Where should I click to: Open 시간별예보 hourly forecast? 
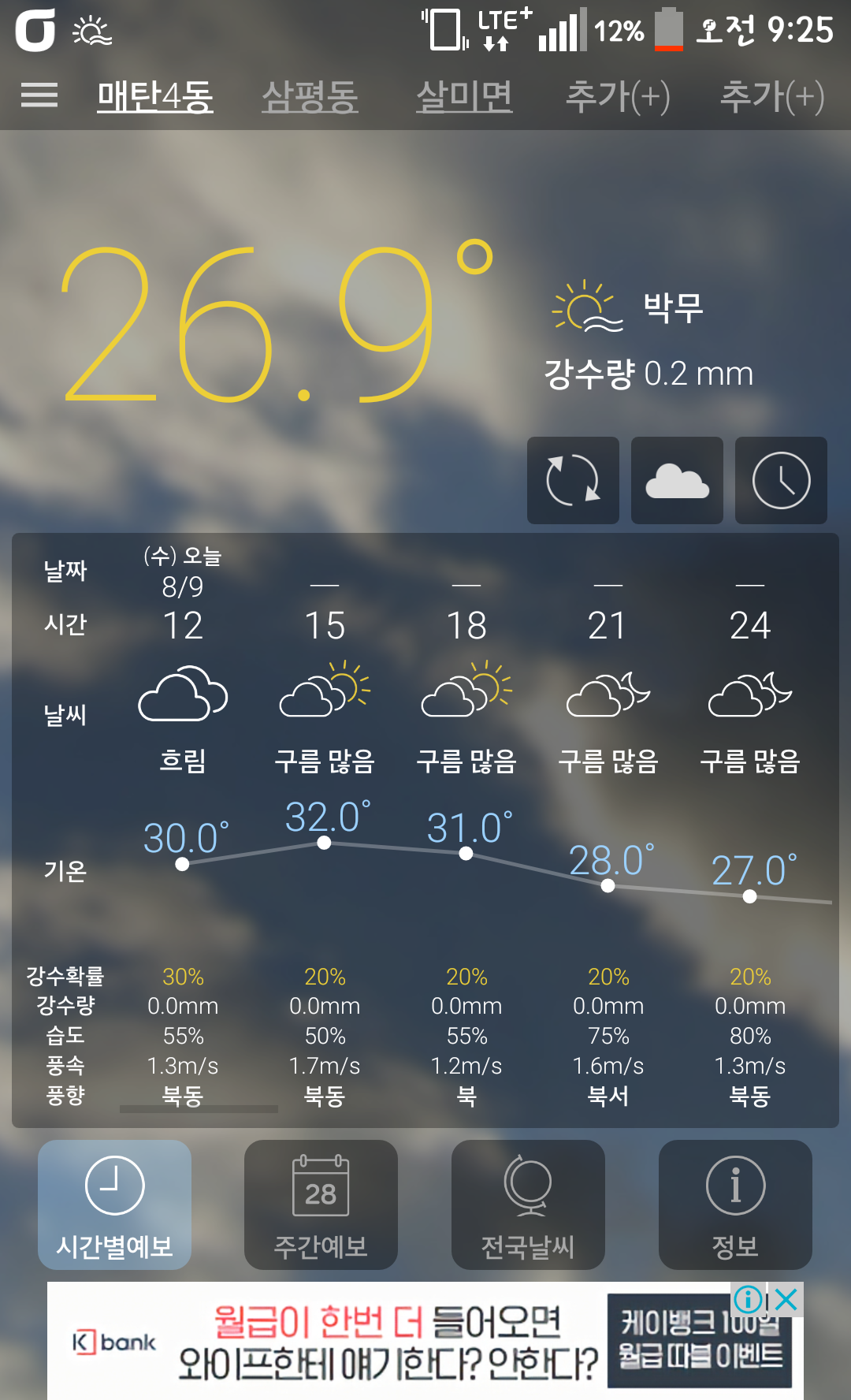115,1205
